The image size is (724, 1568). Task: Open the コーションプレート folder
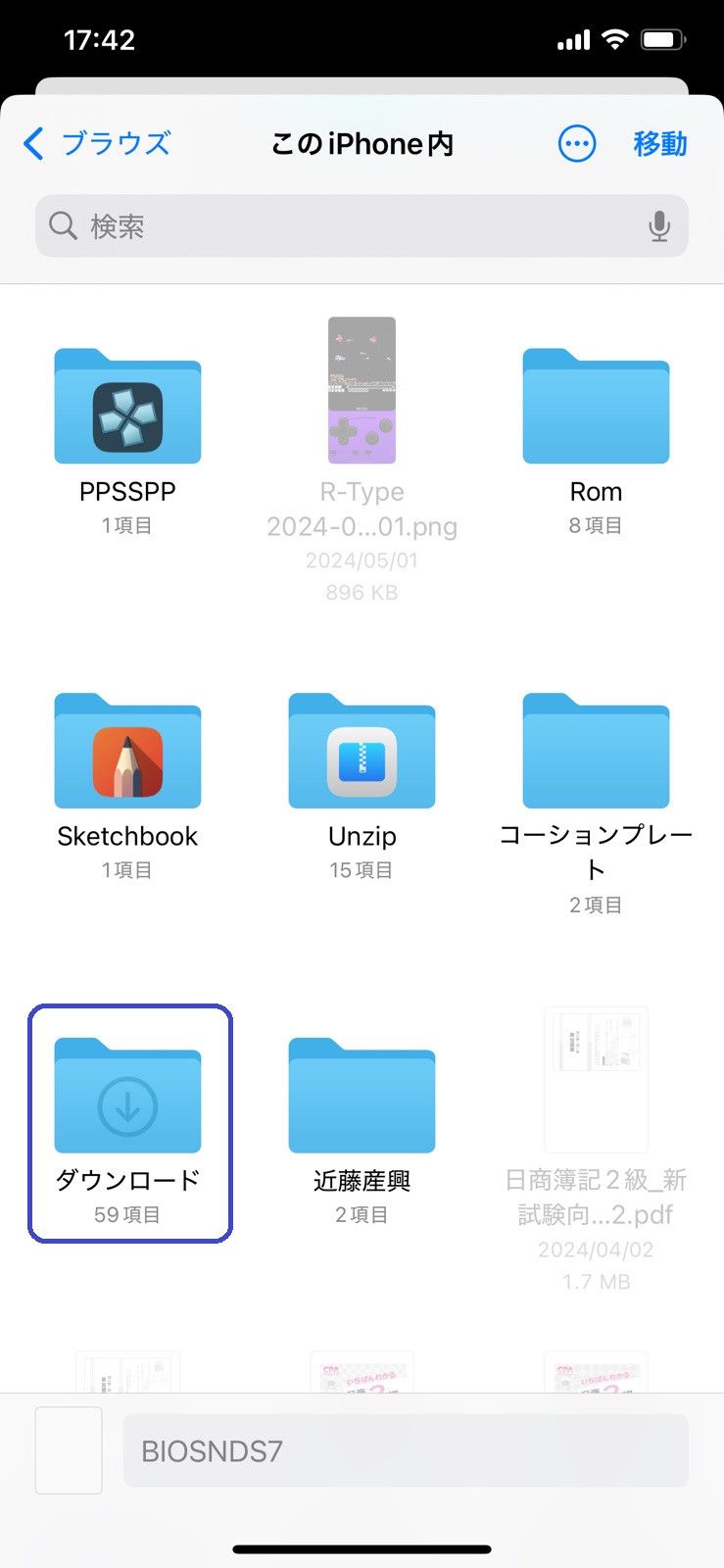[x=596, y=752]
